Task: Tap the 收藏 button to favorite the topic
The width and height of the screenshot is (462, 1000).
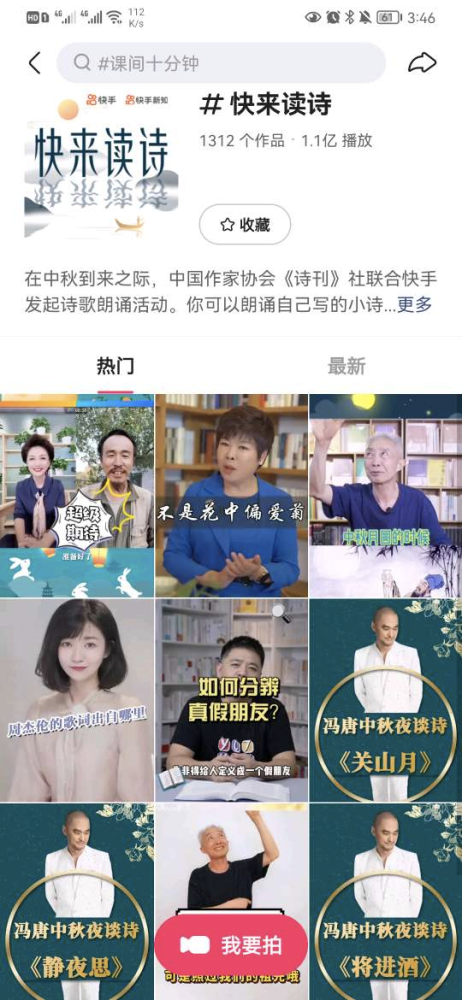Action: (245, 224)
